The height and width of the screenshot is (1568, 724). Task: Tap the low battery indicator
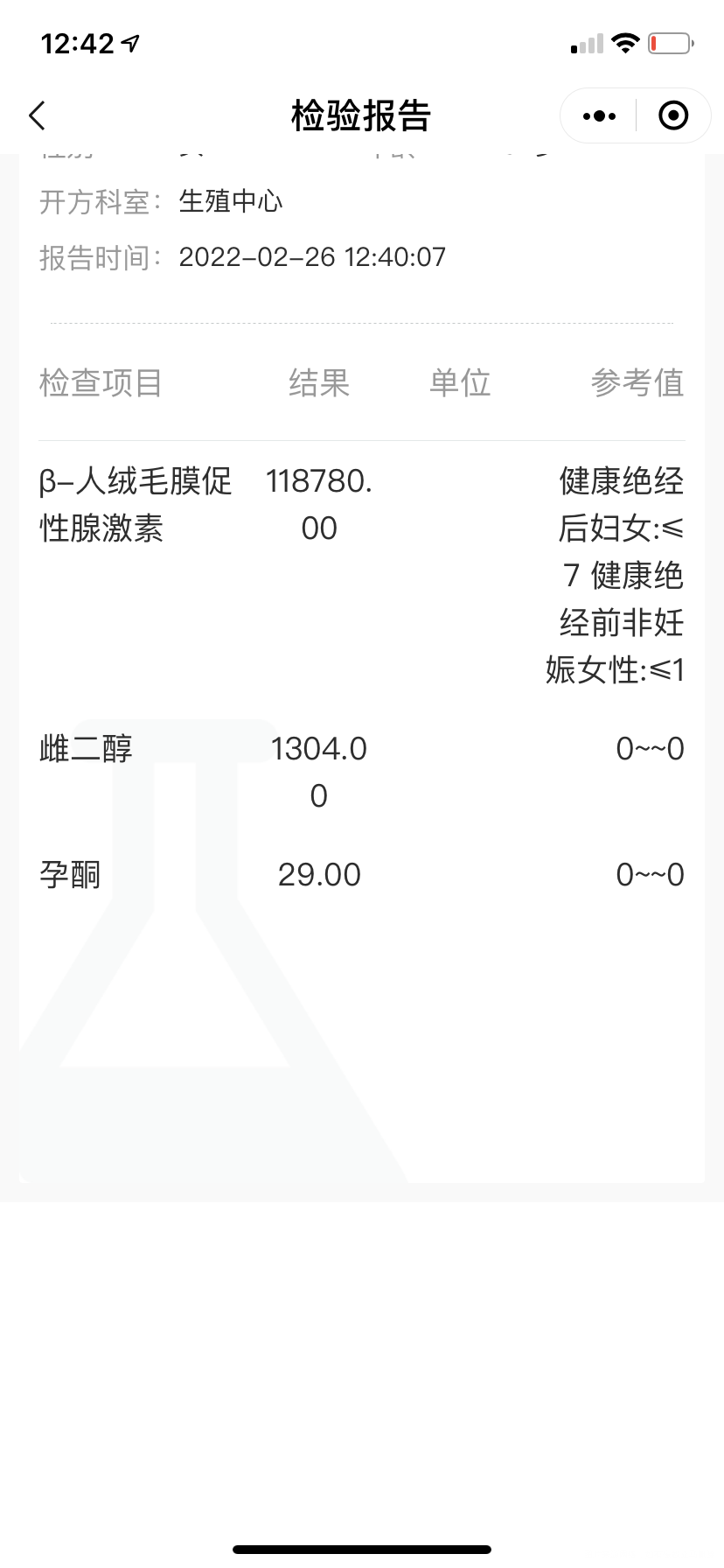[670, 41]
